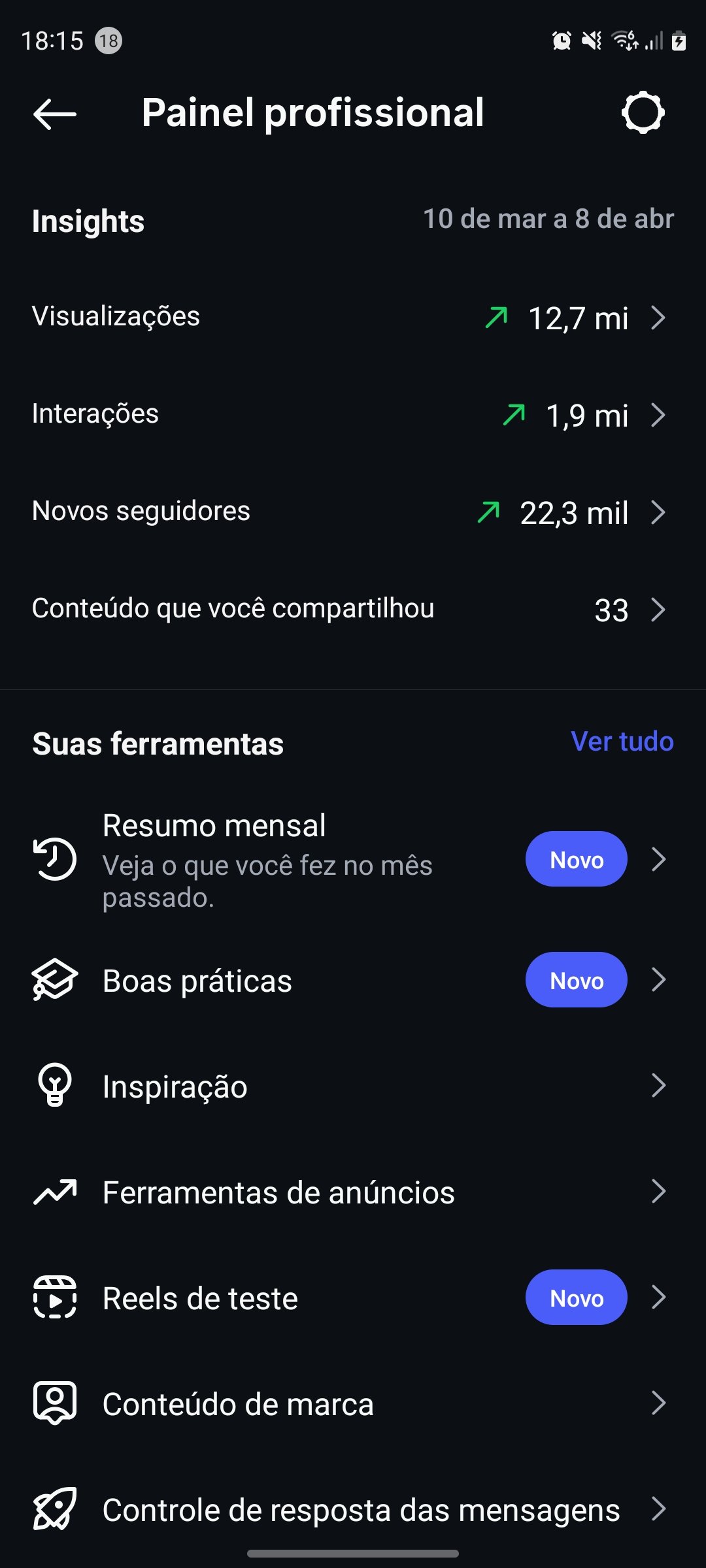Go back using the arrow icon

pyautogui.click(x=55, y=114)
